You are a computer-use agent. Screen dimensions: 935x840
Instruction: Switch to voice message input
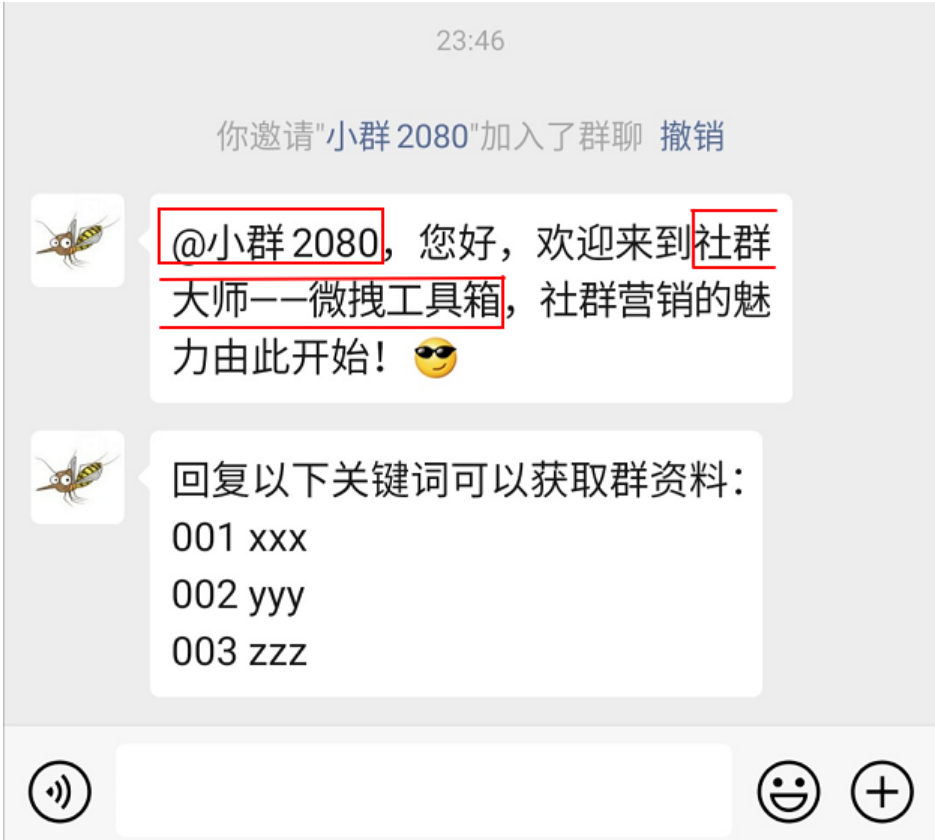59,793
